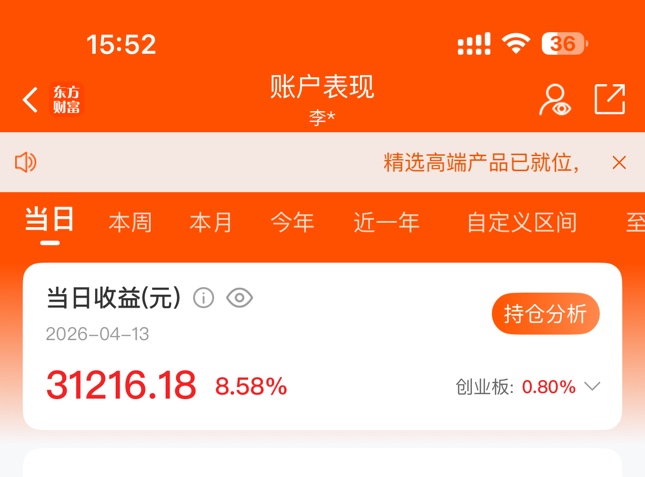Go back using the arrow icon
This screenshot has height=477, width=645.
pos(30,99)
